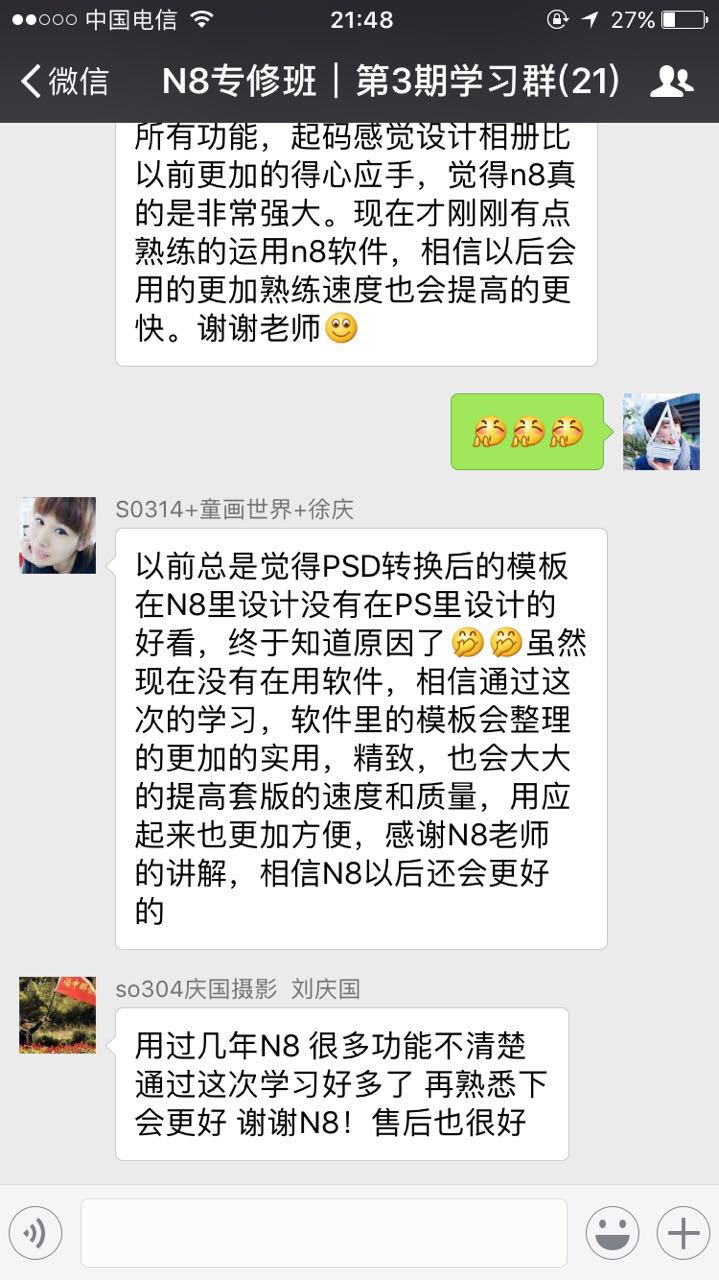
Task: Open the group members info icon
Action: 671,81
